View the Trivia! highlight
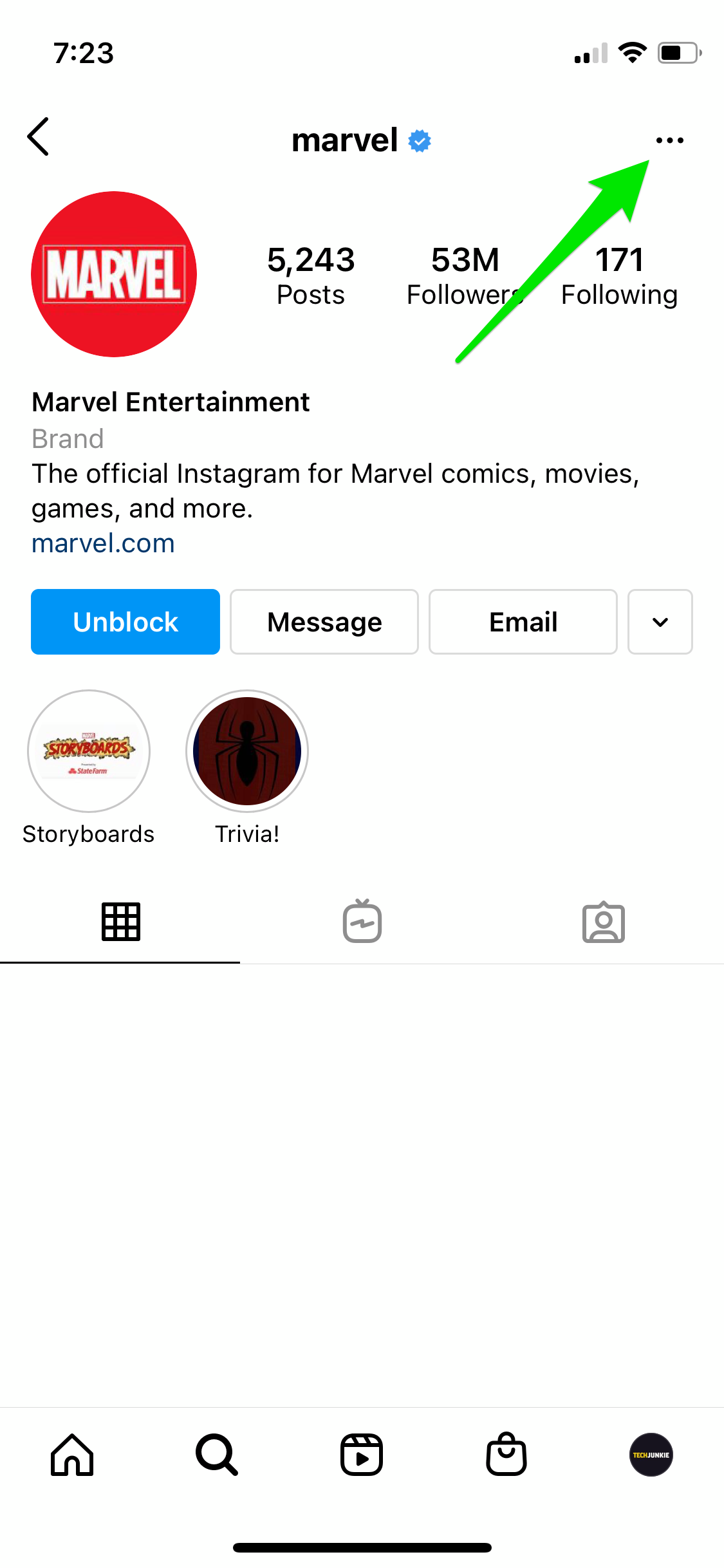The height and width of the screenshot is (1568, 724). coord(247,751)
